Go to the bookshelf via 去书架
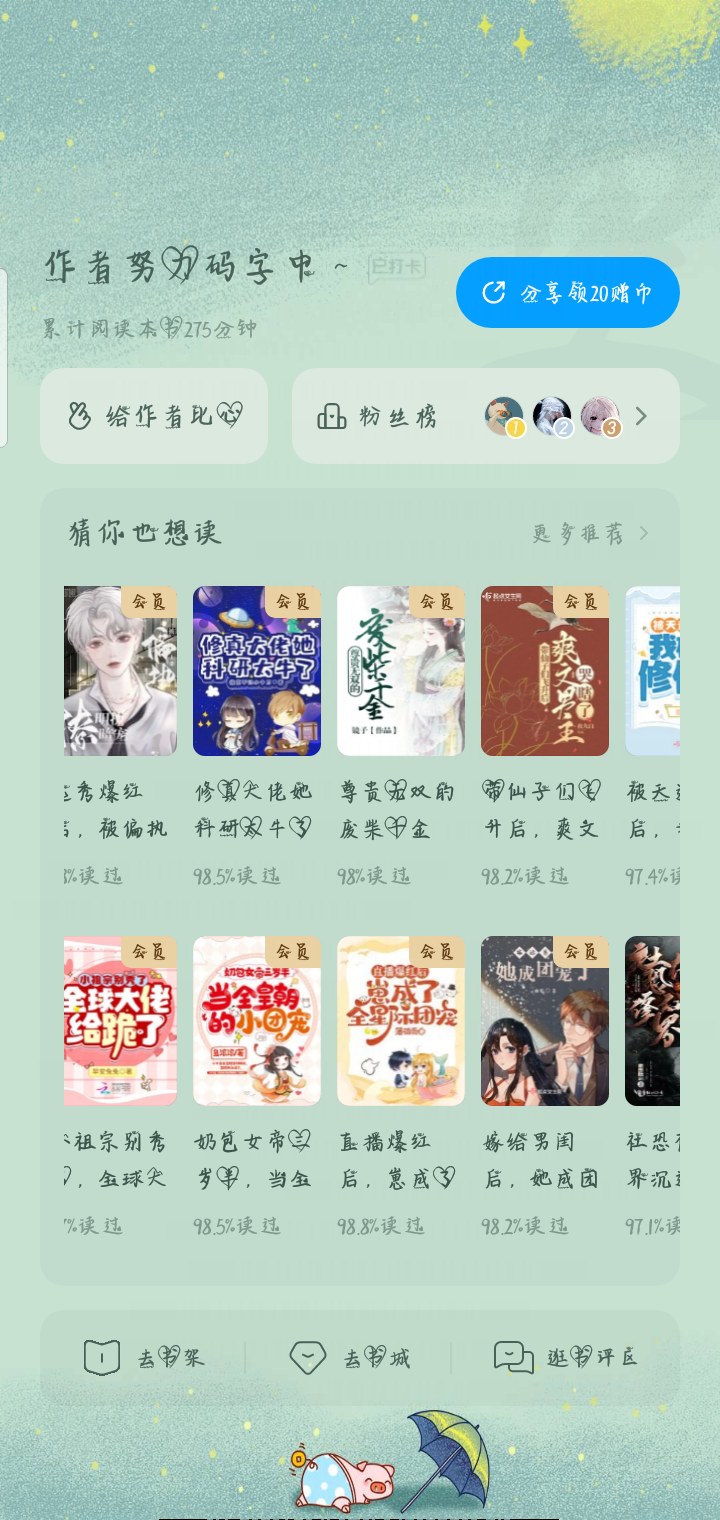 (143, 1358)
